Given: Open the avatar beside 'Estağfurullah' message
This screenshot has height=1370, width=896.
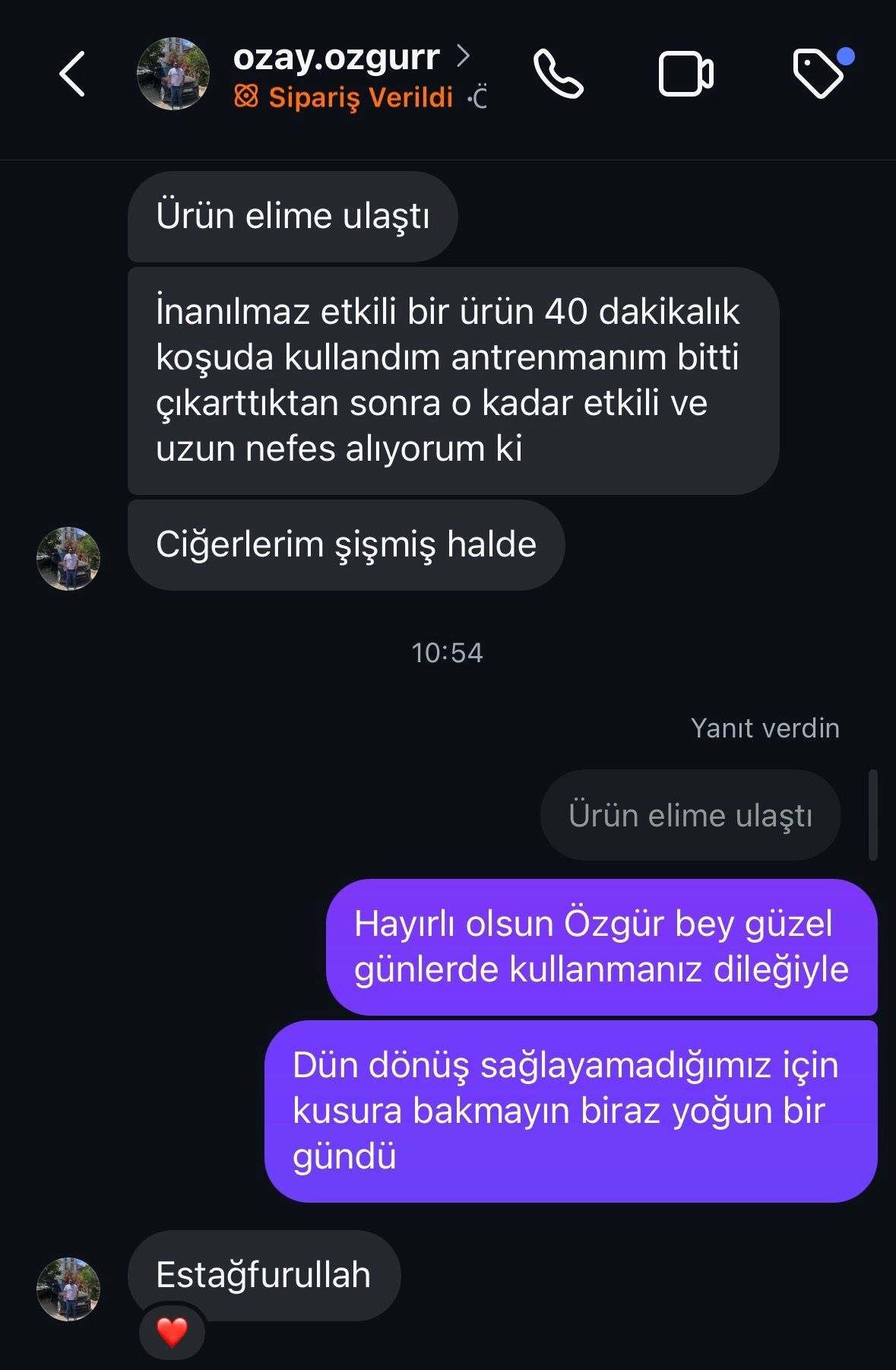Looking at the screenshot, I should pyautogui.click(x=68, y=1289).
